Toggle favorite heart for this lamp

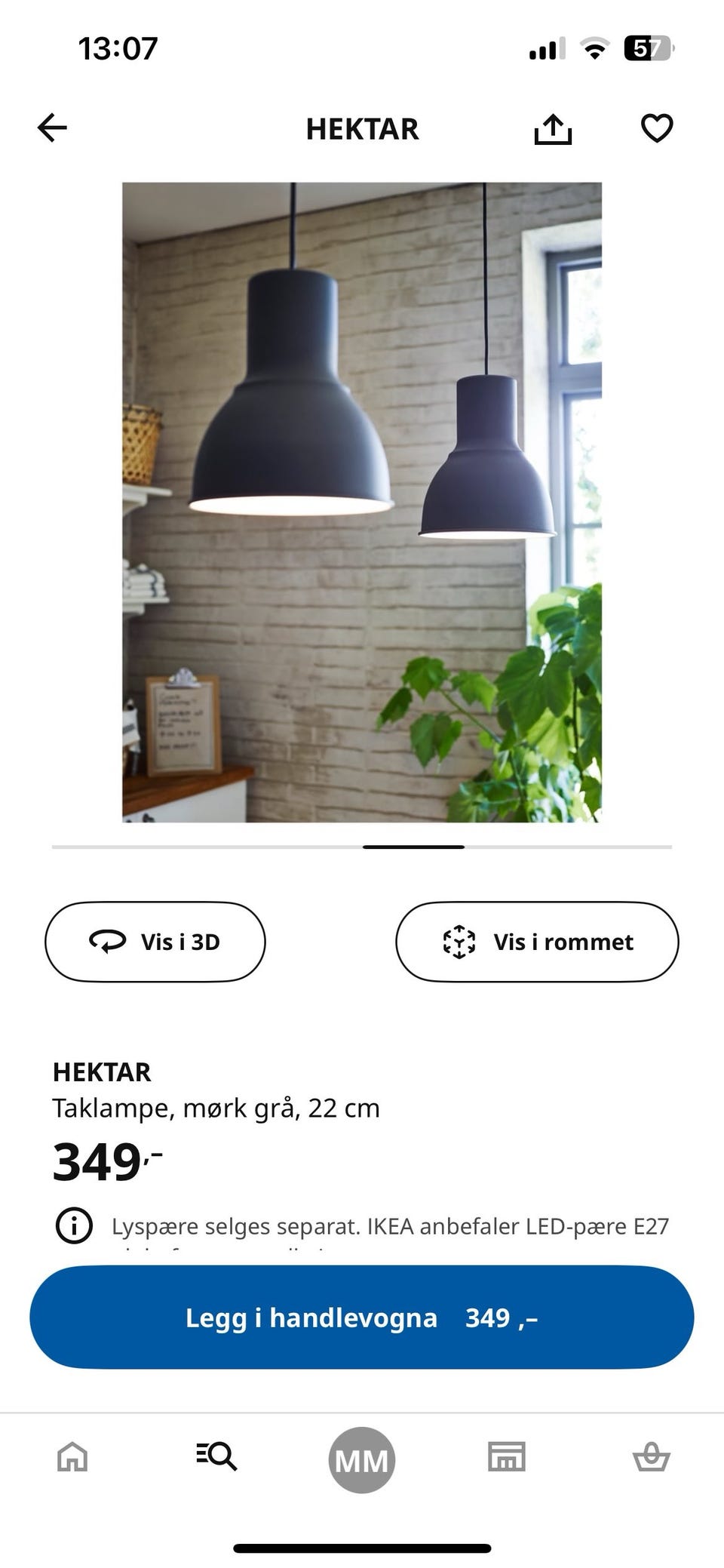pyautogui.click(x=657, y=128)
